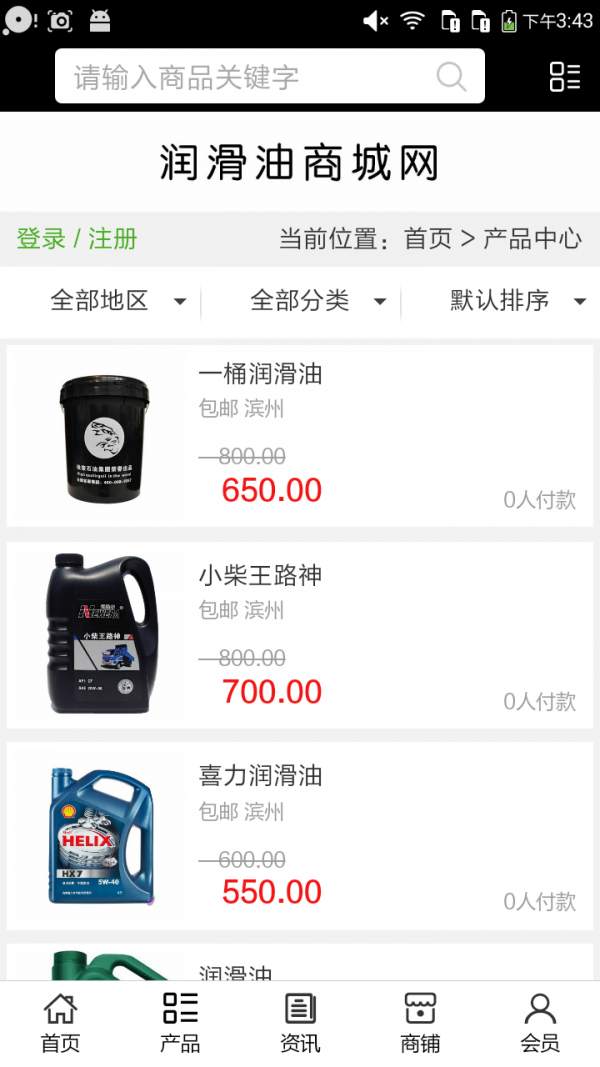This screenshot has width=600, height=1067.
Task: View the 小柴王路神 product
Action: [x=300, y=636]
